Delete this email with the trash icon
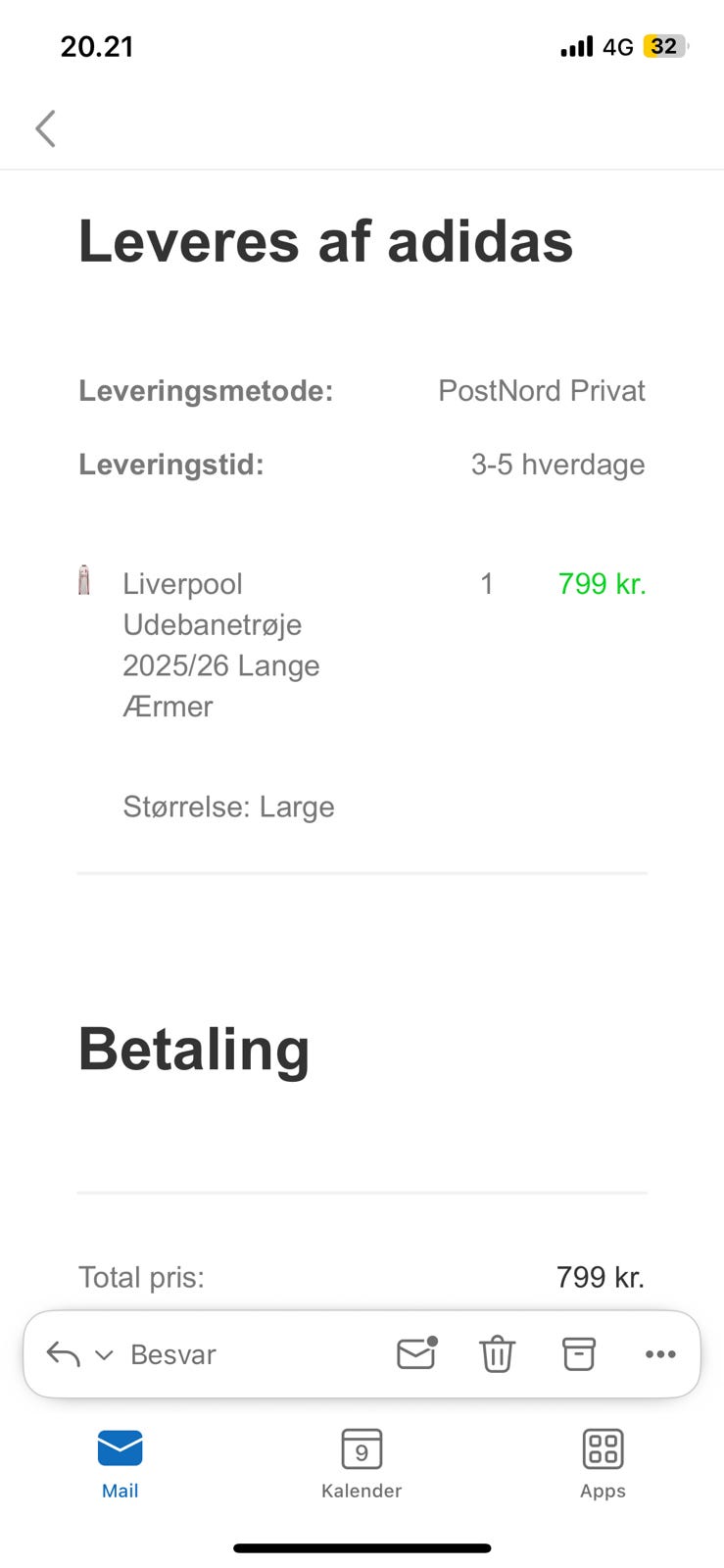 point(497,1354)
